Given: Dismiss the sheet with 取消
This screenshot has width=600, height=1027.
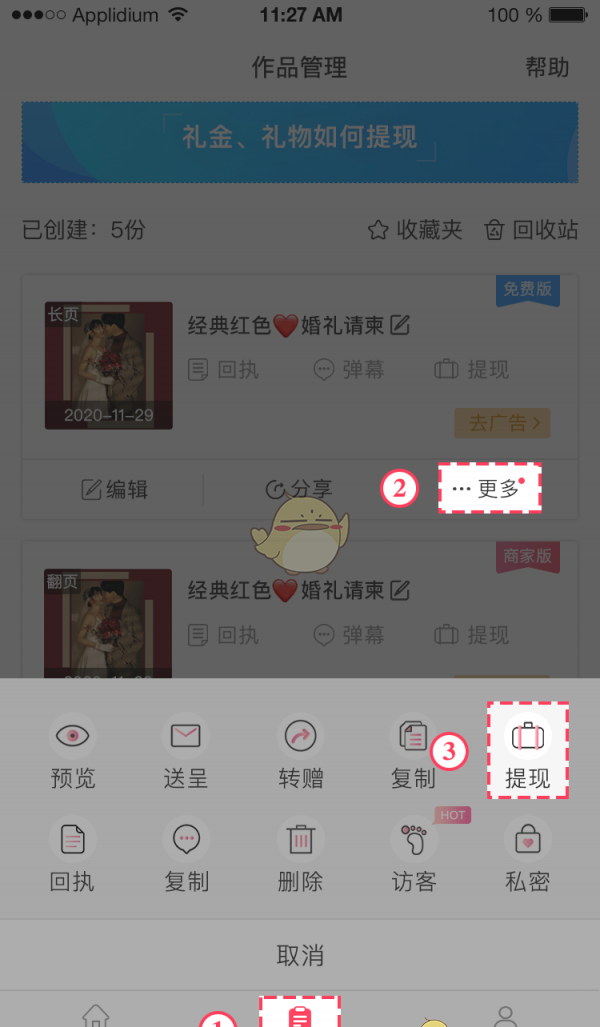Looking at the screenshot, I should [x=300, y=955].
